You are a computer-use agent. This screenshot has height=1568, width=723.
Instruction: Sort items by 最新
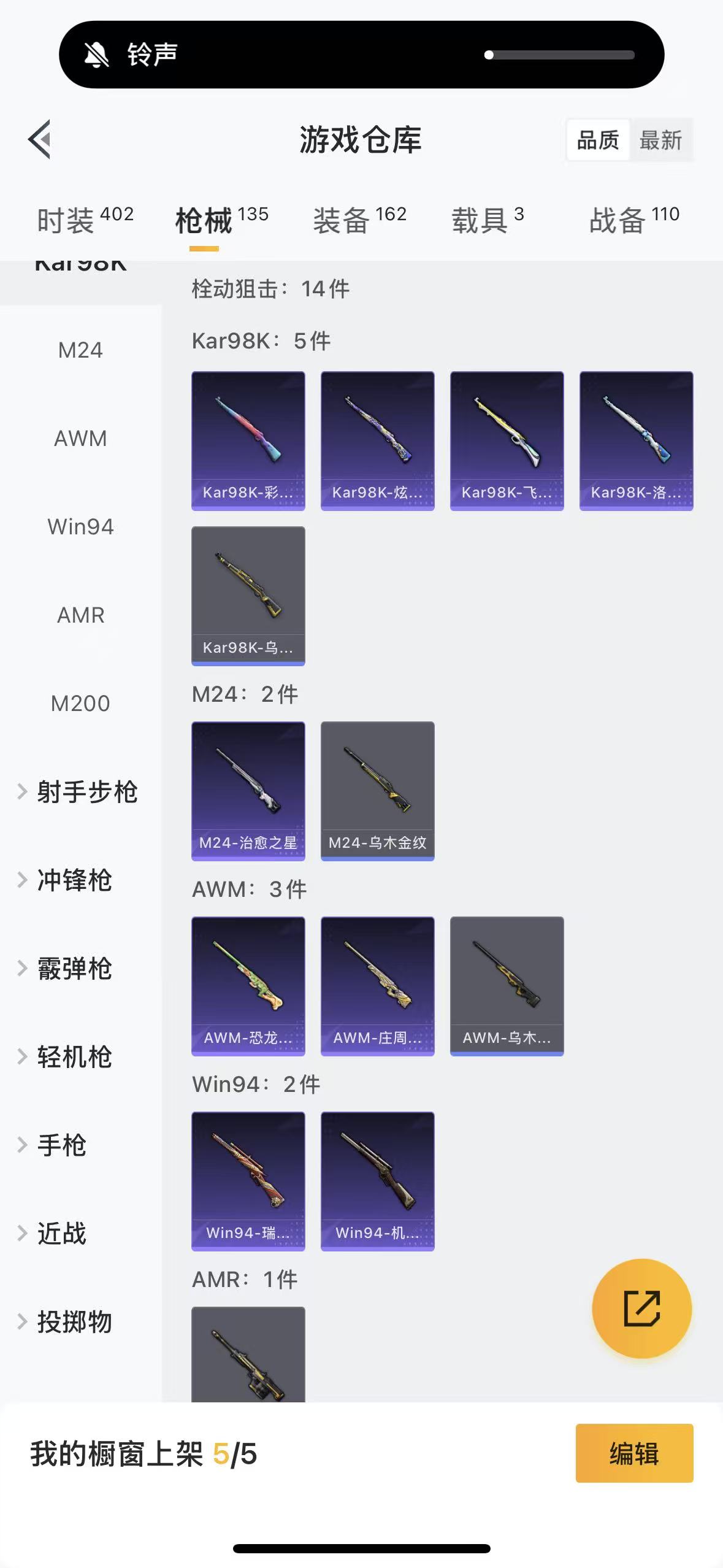click(x=660, y=140)
